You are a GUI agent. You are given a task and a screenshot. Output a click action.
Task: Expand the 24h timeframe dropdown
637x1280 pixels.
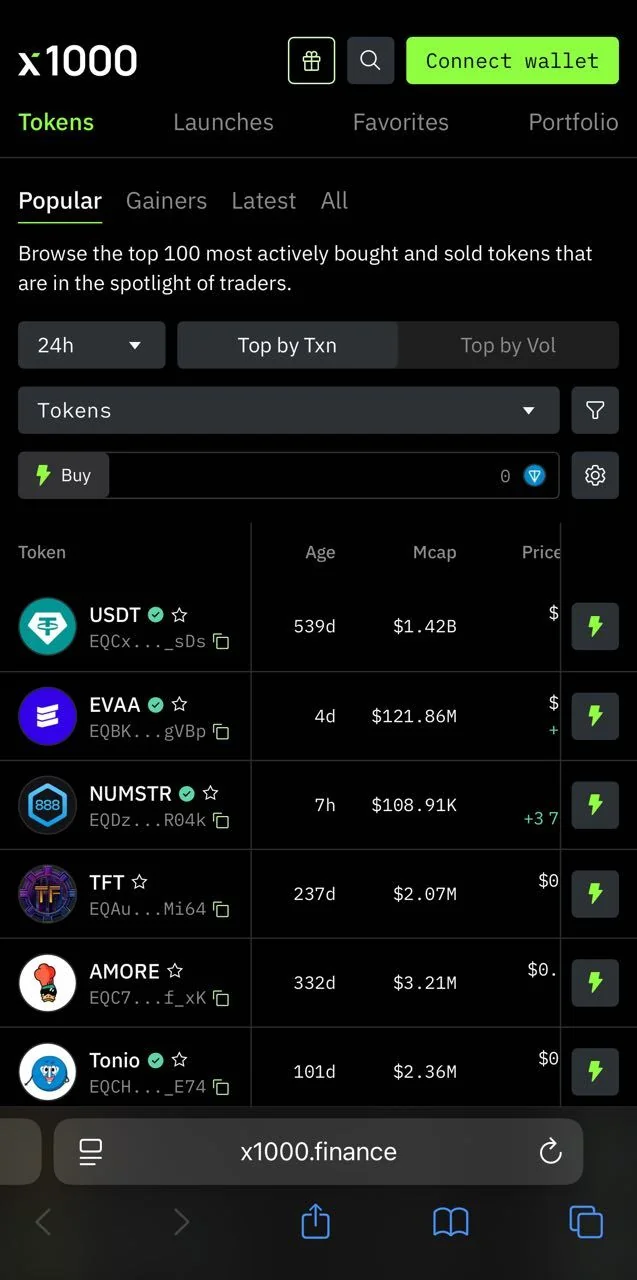point(92,345)
